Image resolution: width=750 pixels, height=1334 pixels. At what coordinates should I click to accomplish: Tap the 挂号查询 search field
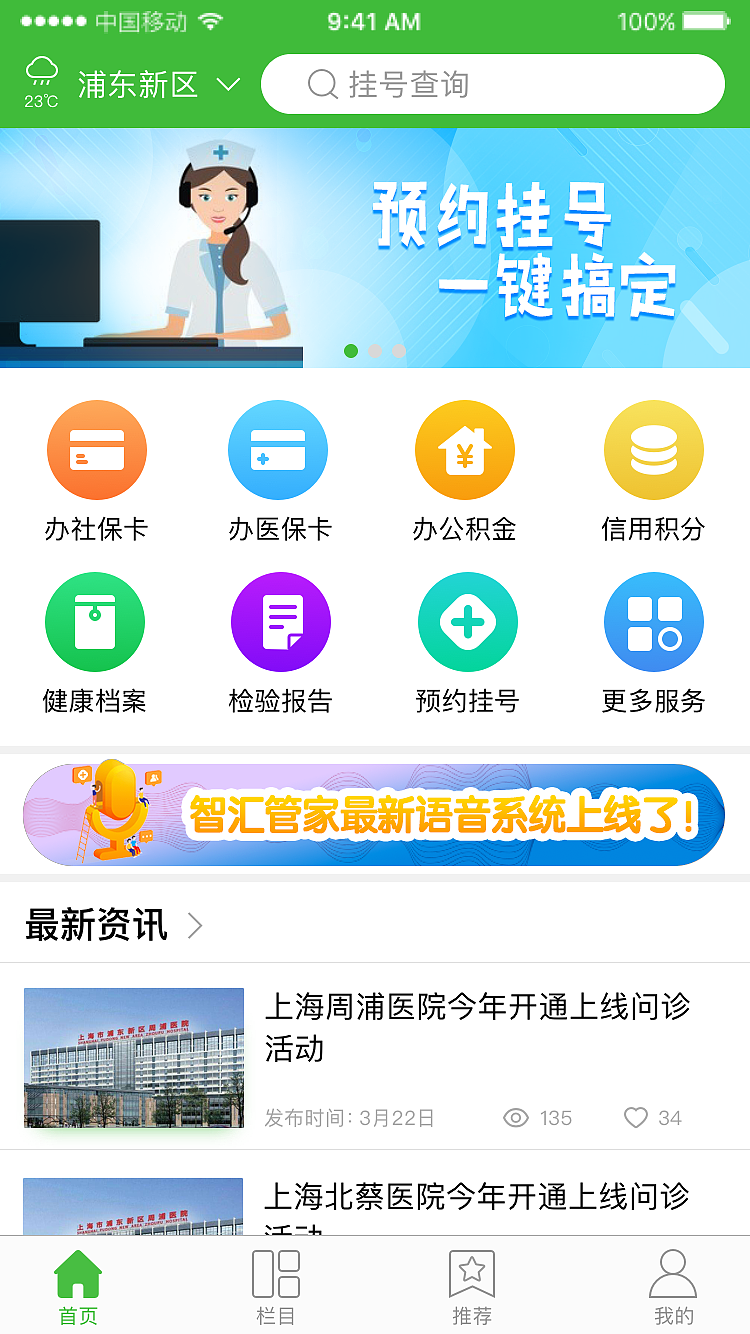coord(493,84)
